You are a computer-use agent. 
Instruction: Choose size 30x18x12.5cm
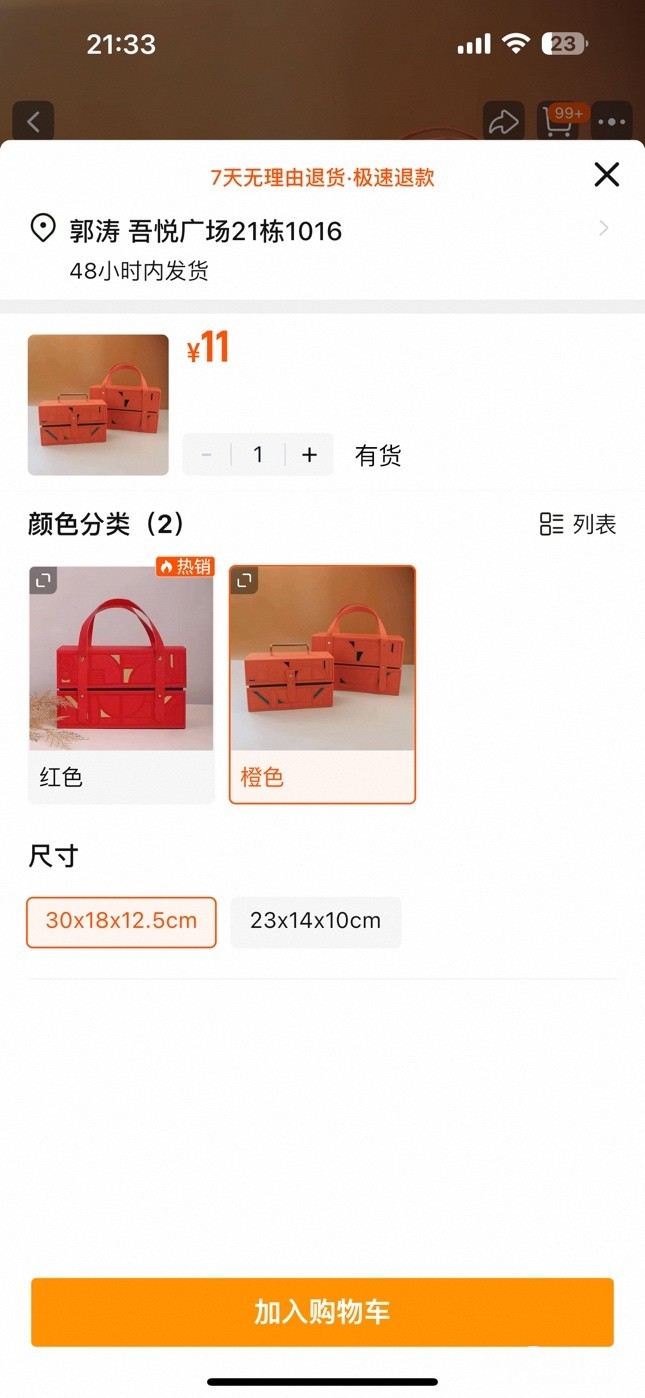point(121,921)
